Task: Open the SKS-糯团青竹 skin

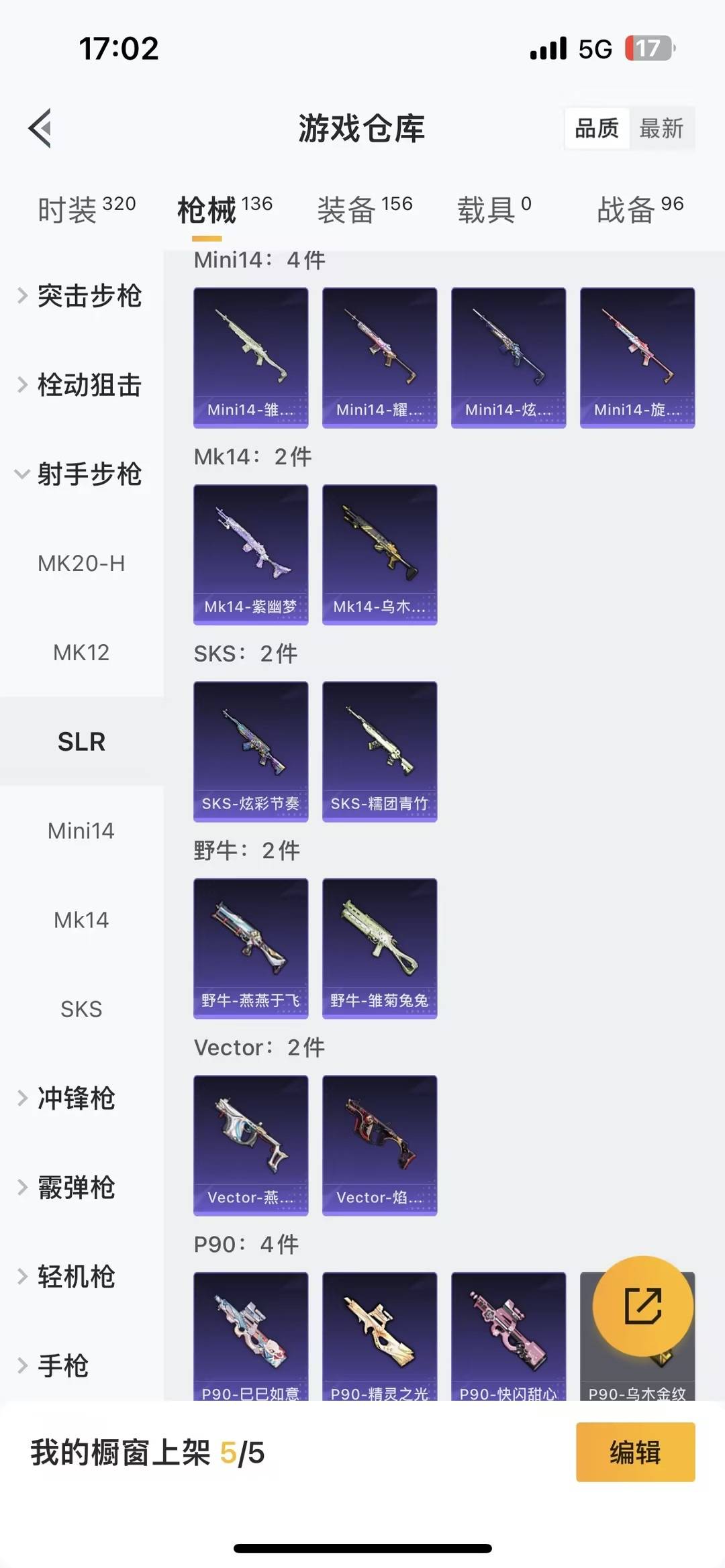Action: [380, 751]
